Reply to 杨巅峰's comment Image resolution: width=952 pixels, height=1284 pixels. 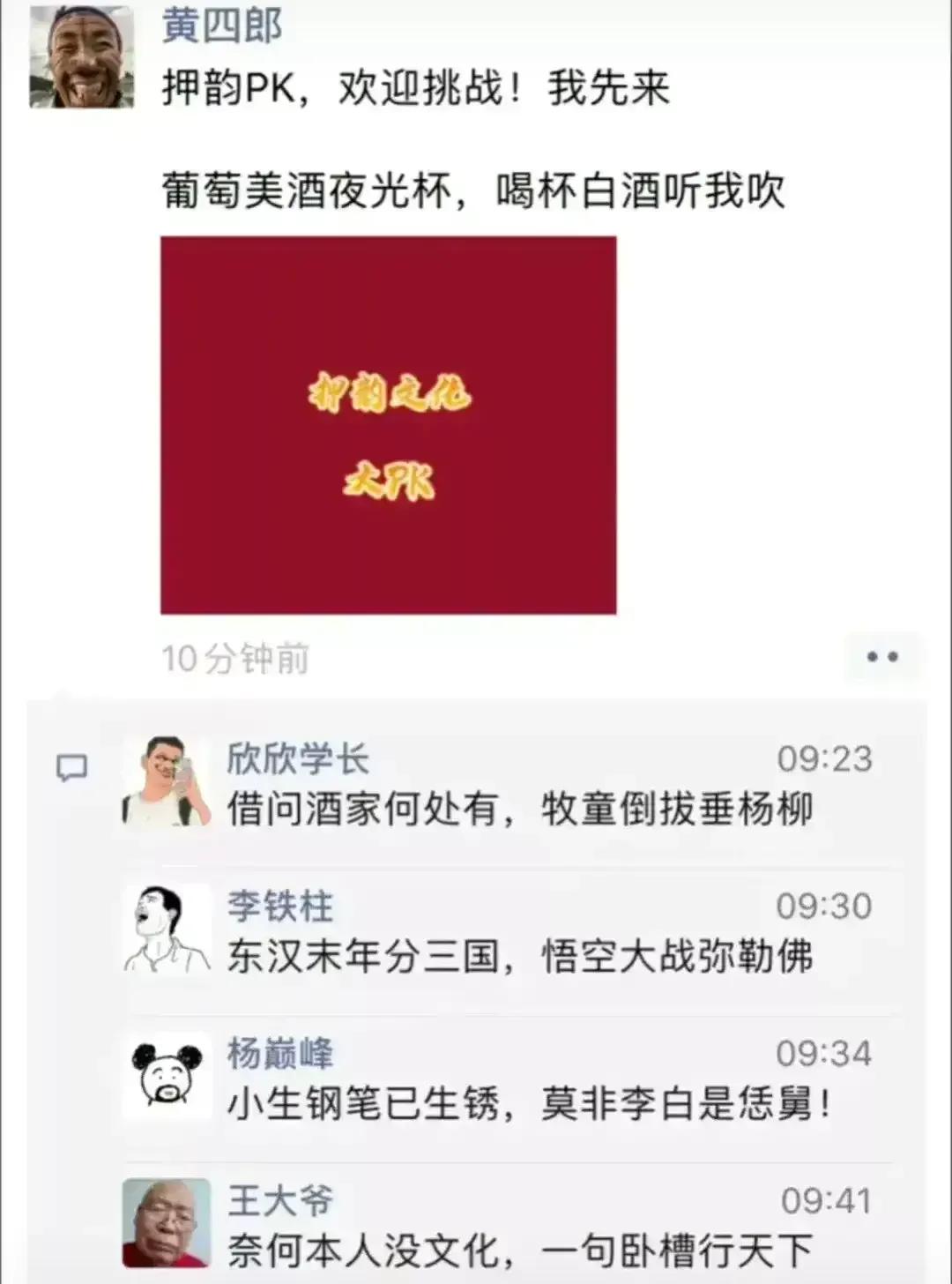528,1103
